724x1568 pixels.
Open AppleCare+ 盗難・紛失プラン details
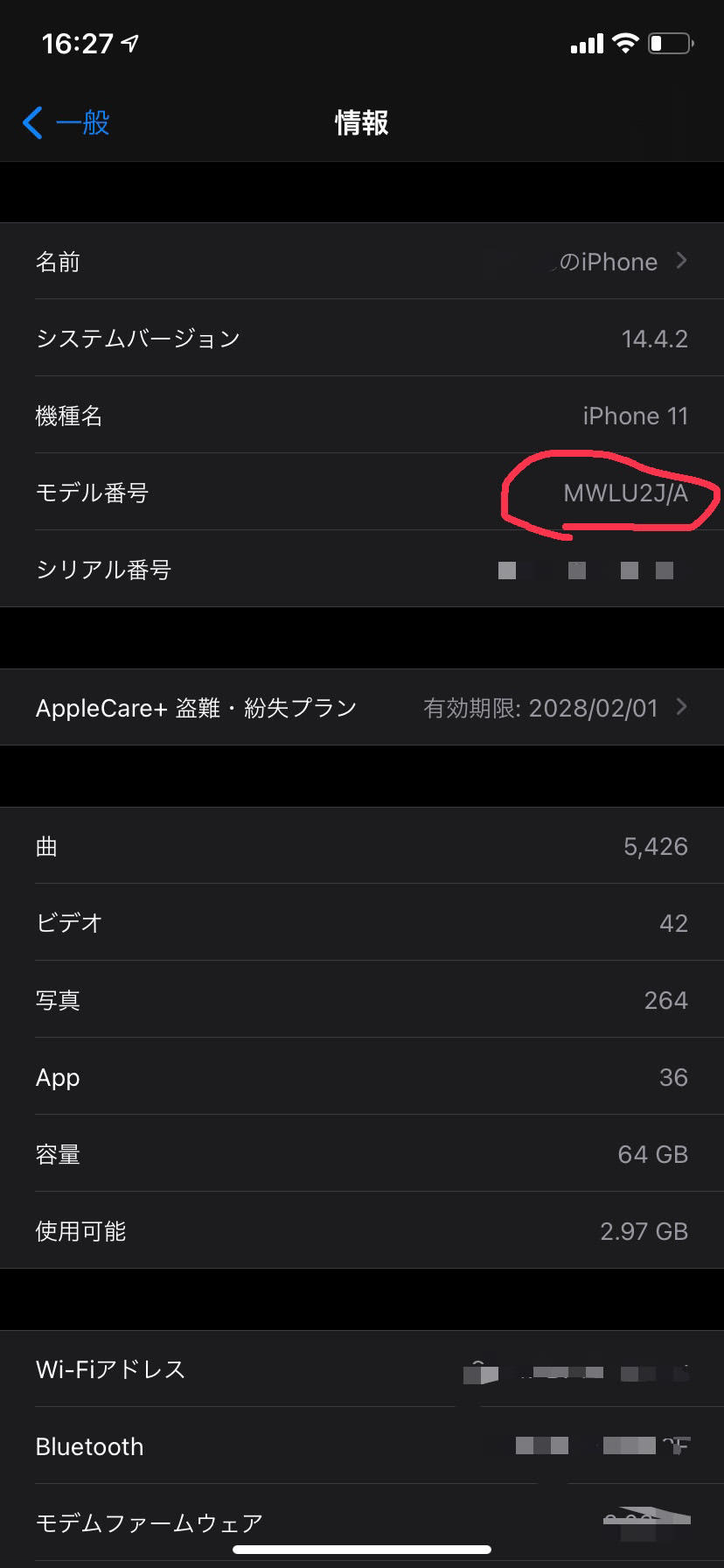(362, 708)
